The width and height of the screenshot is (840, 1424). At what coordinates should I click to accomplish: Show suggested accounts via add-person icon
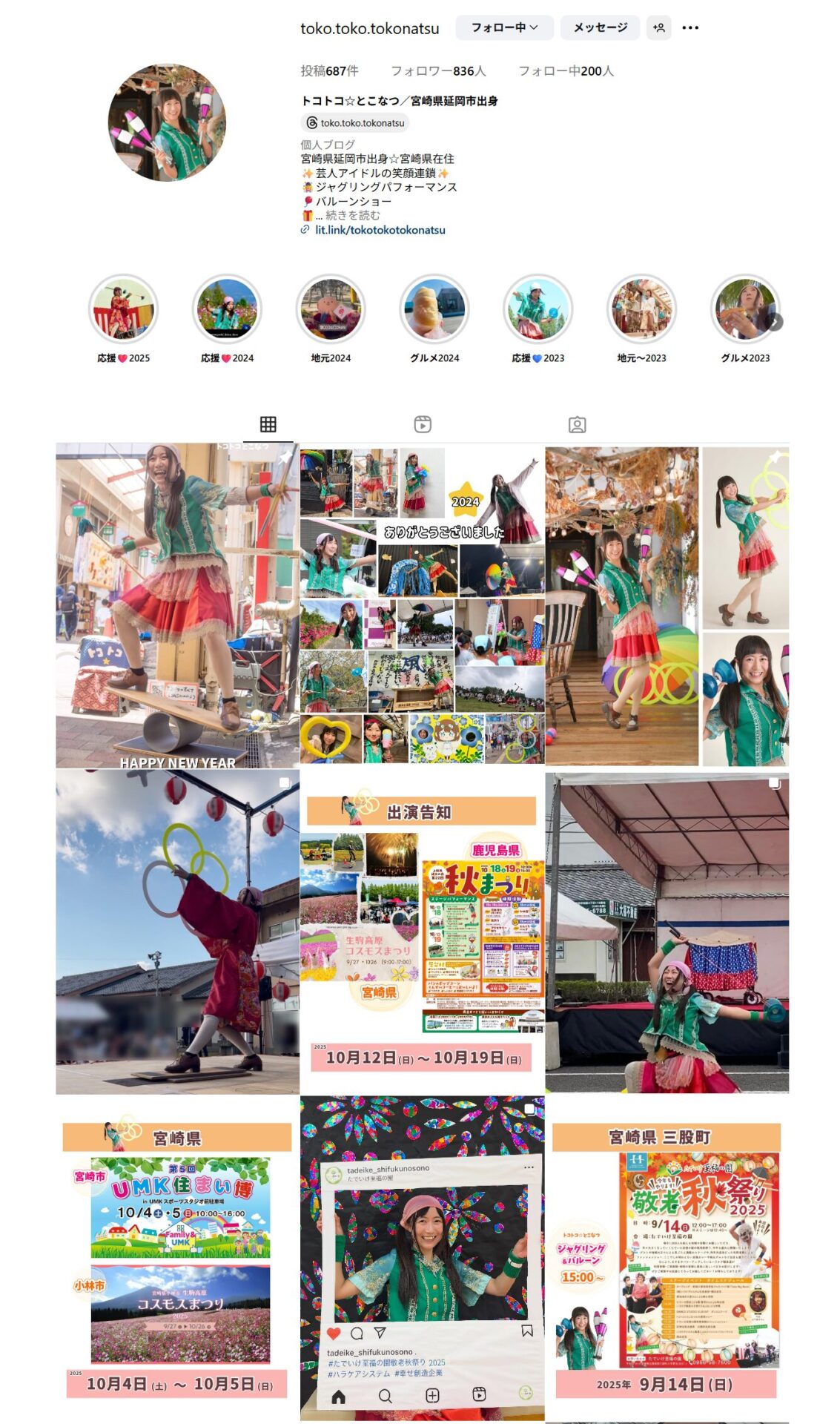coord(658,27)
